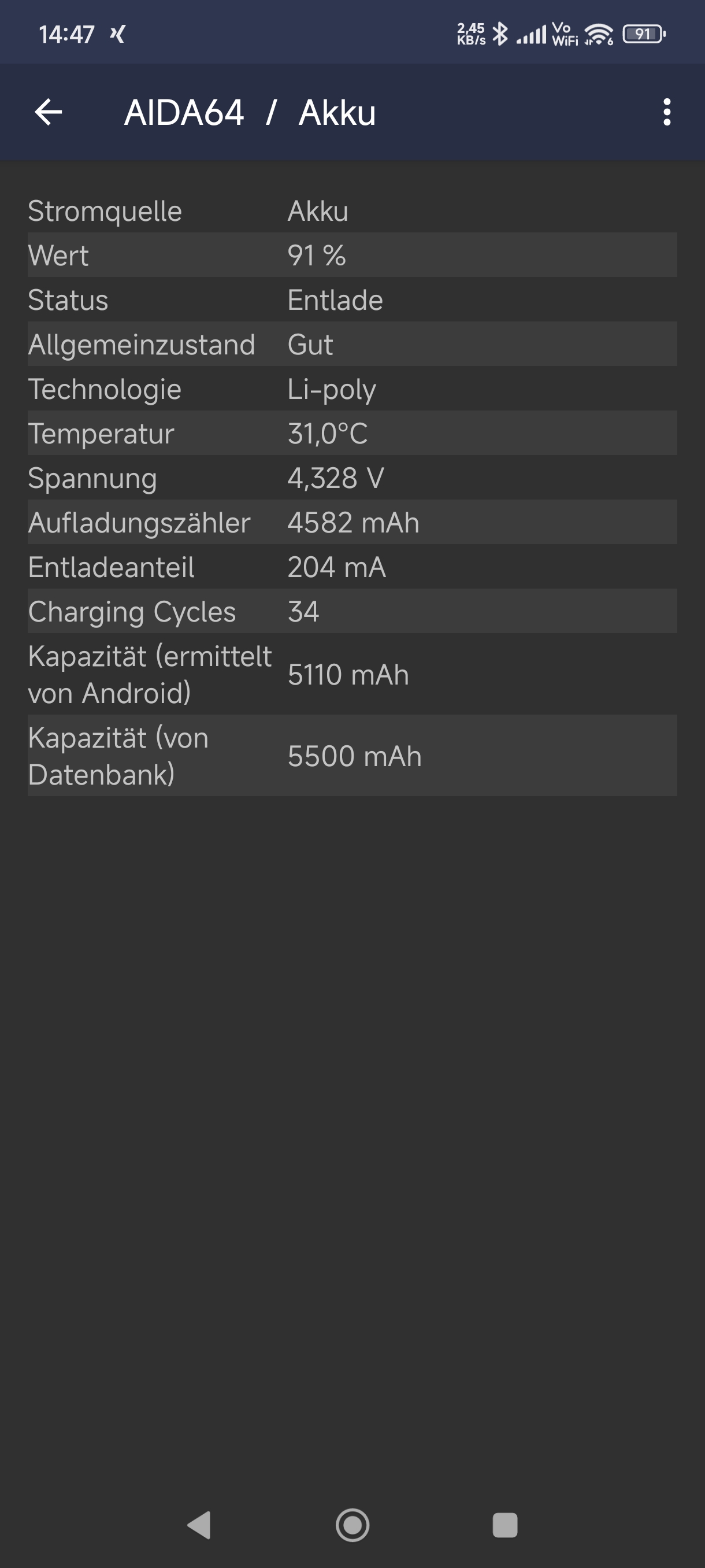Tap the WiFi signal icon in the status bar
Screen dimensions: 705x1568
tap(600, 35)
